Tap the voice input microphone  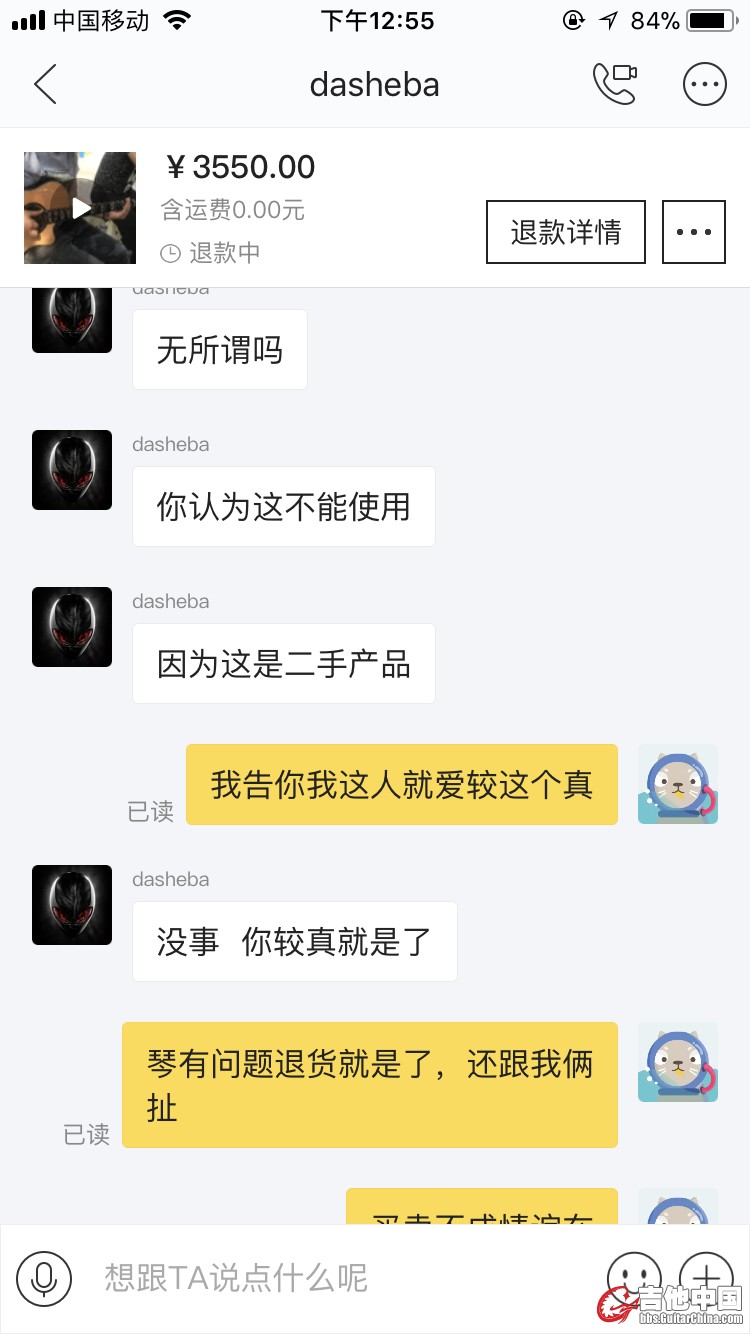click(x=44, y=1278)
